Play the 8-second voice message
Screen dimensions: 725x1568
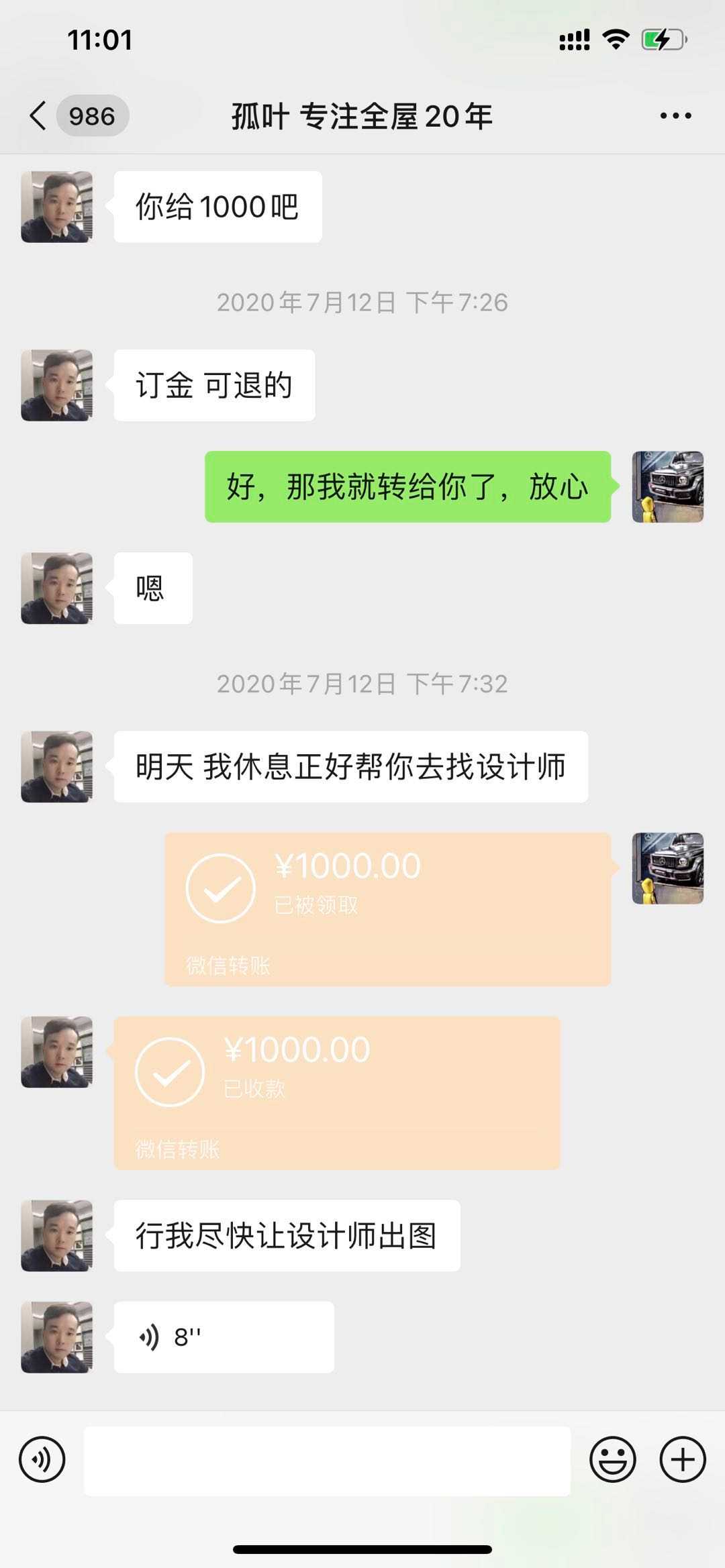pyautogui.click(x=224, y=1337)
